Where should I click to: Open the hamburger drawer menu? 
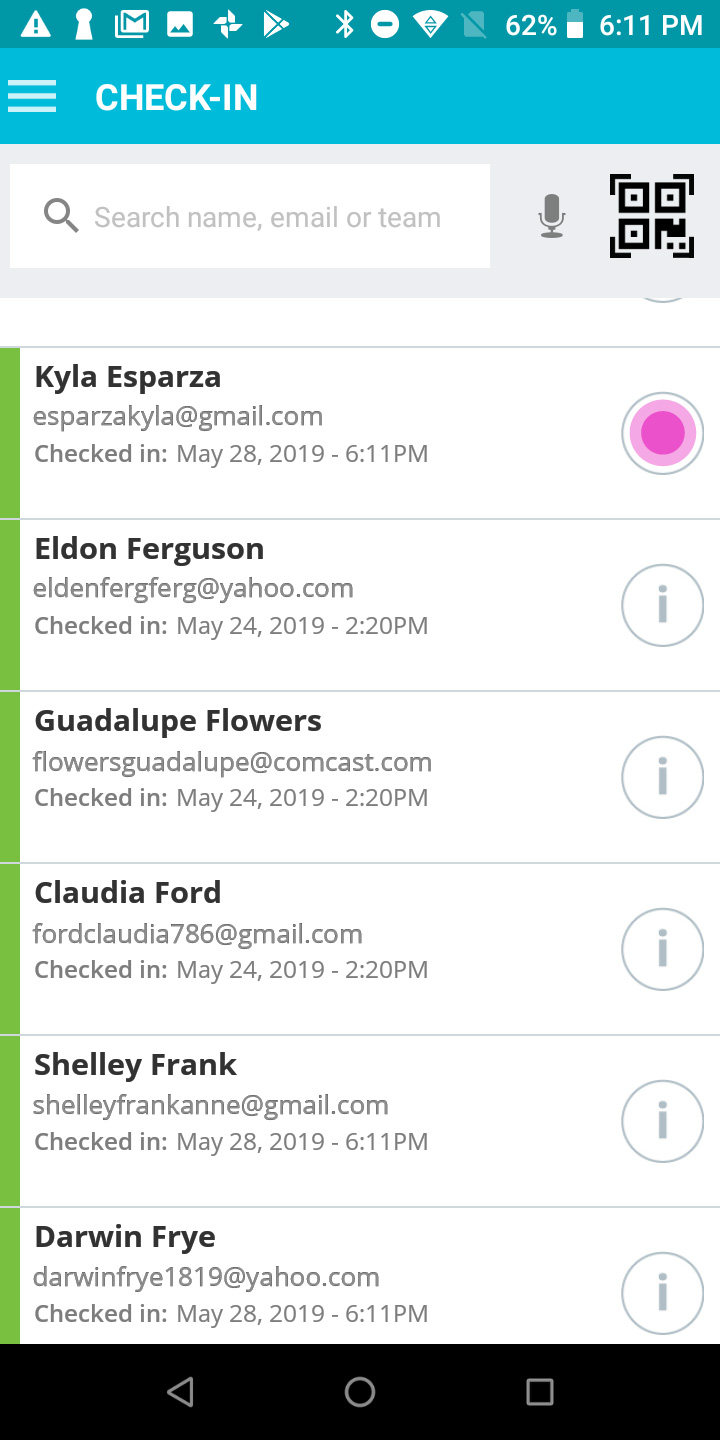(x=32, y=97)
